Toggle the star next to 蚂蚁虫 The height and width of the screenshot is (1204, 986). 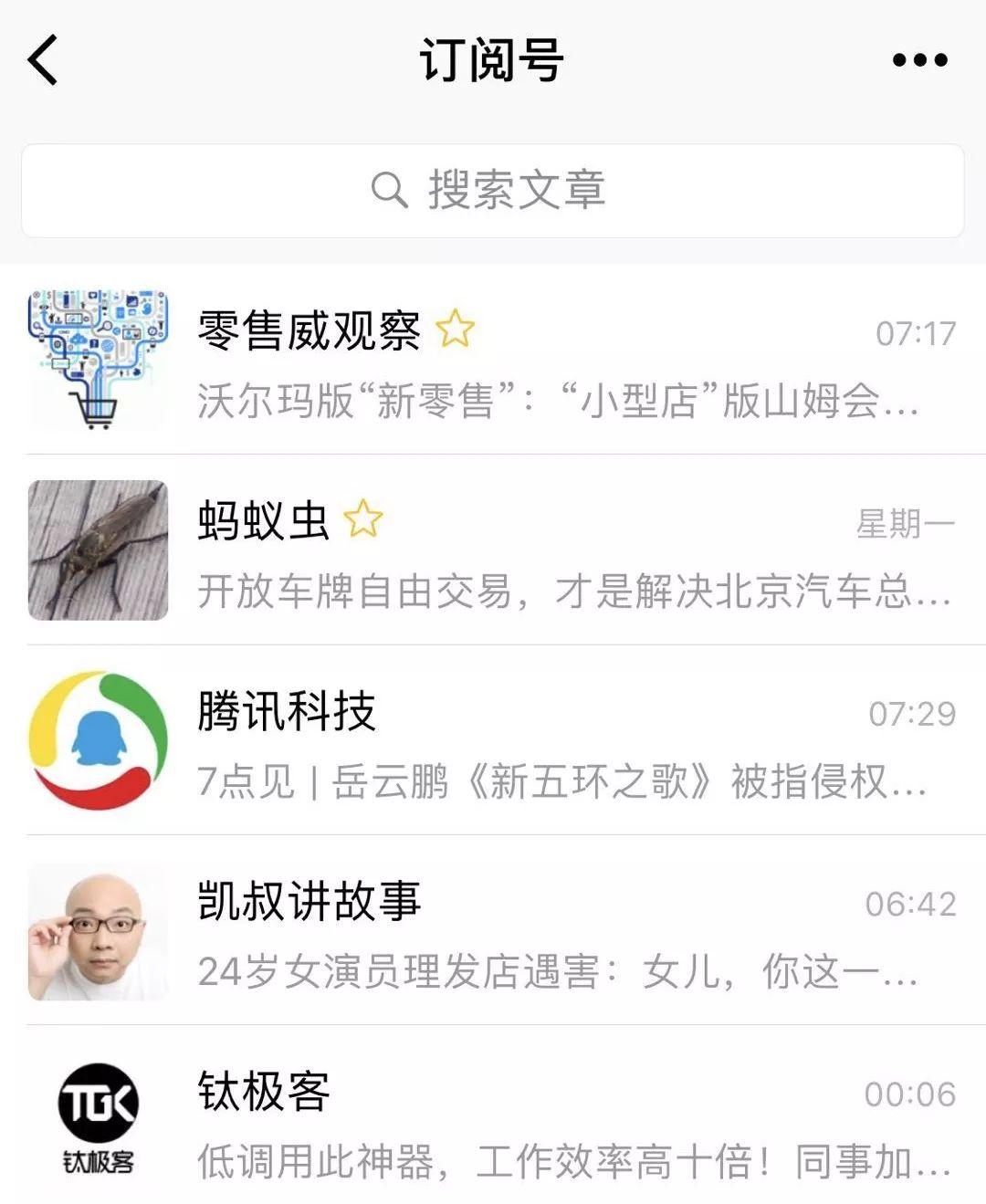[363, 518]
